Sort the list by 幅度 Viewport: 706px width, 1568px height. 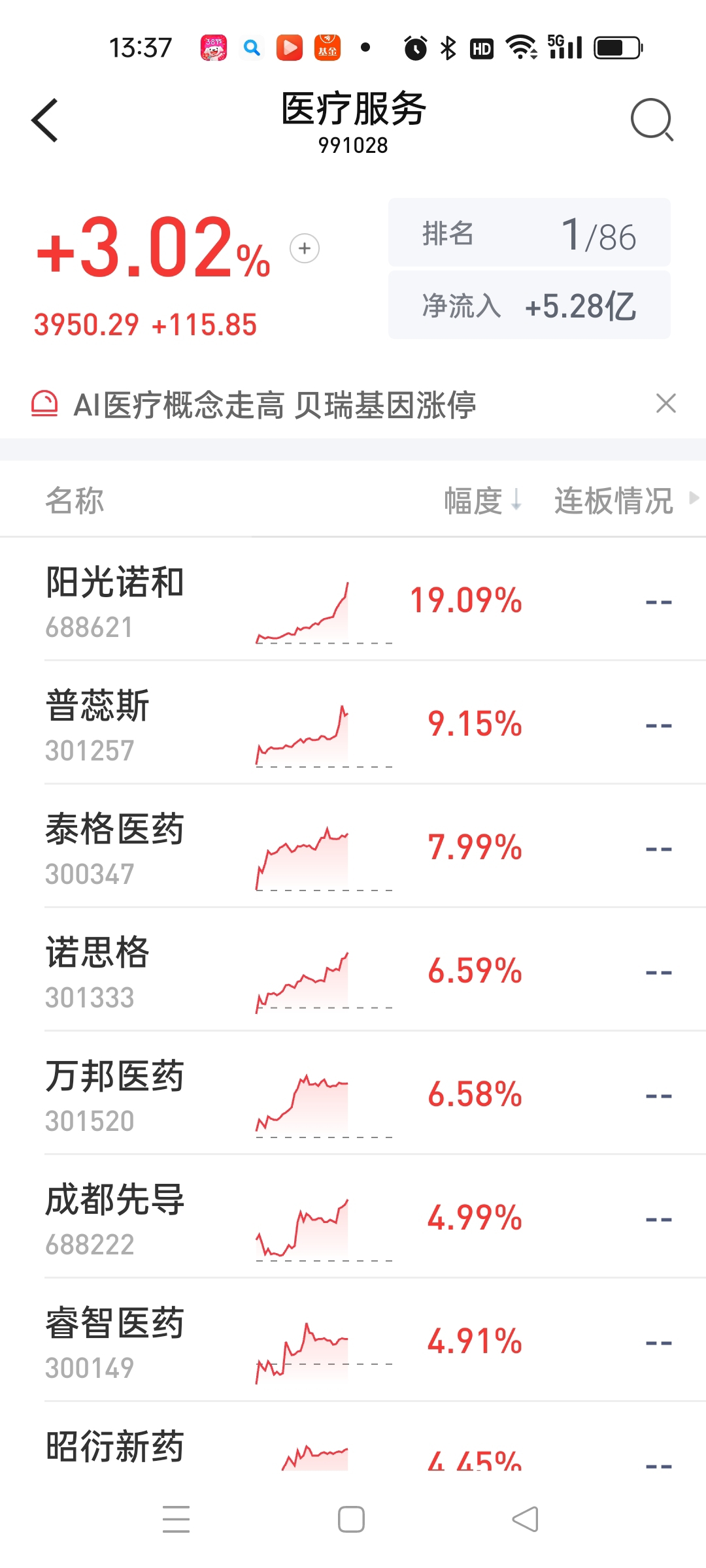point(482,500)
